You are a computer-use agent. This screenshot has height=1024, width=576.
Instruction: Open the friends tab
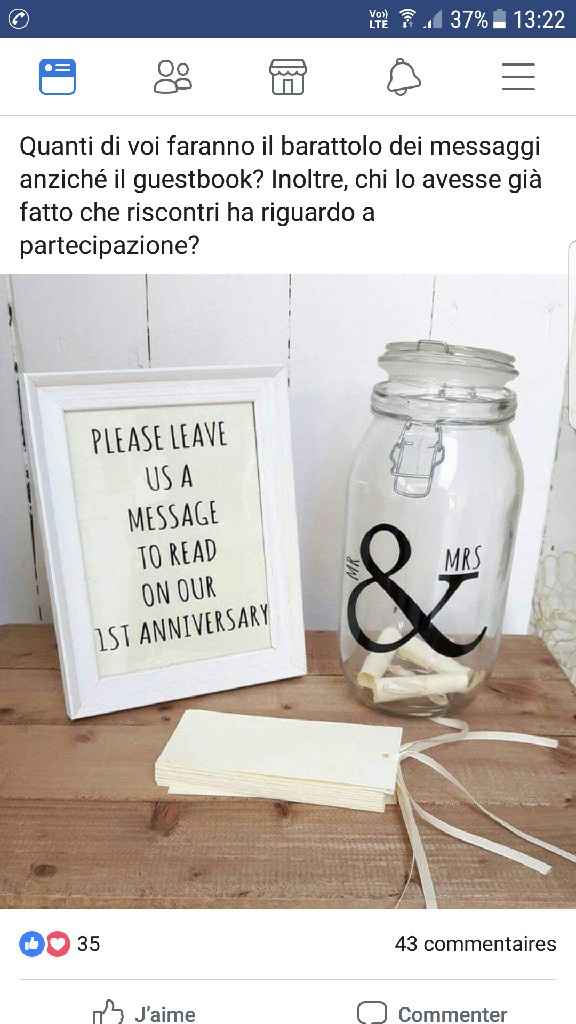tap(173, 77)
